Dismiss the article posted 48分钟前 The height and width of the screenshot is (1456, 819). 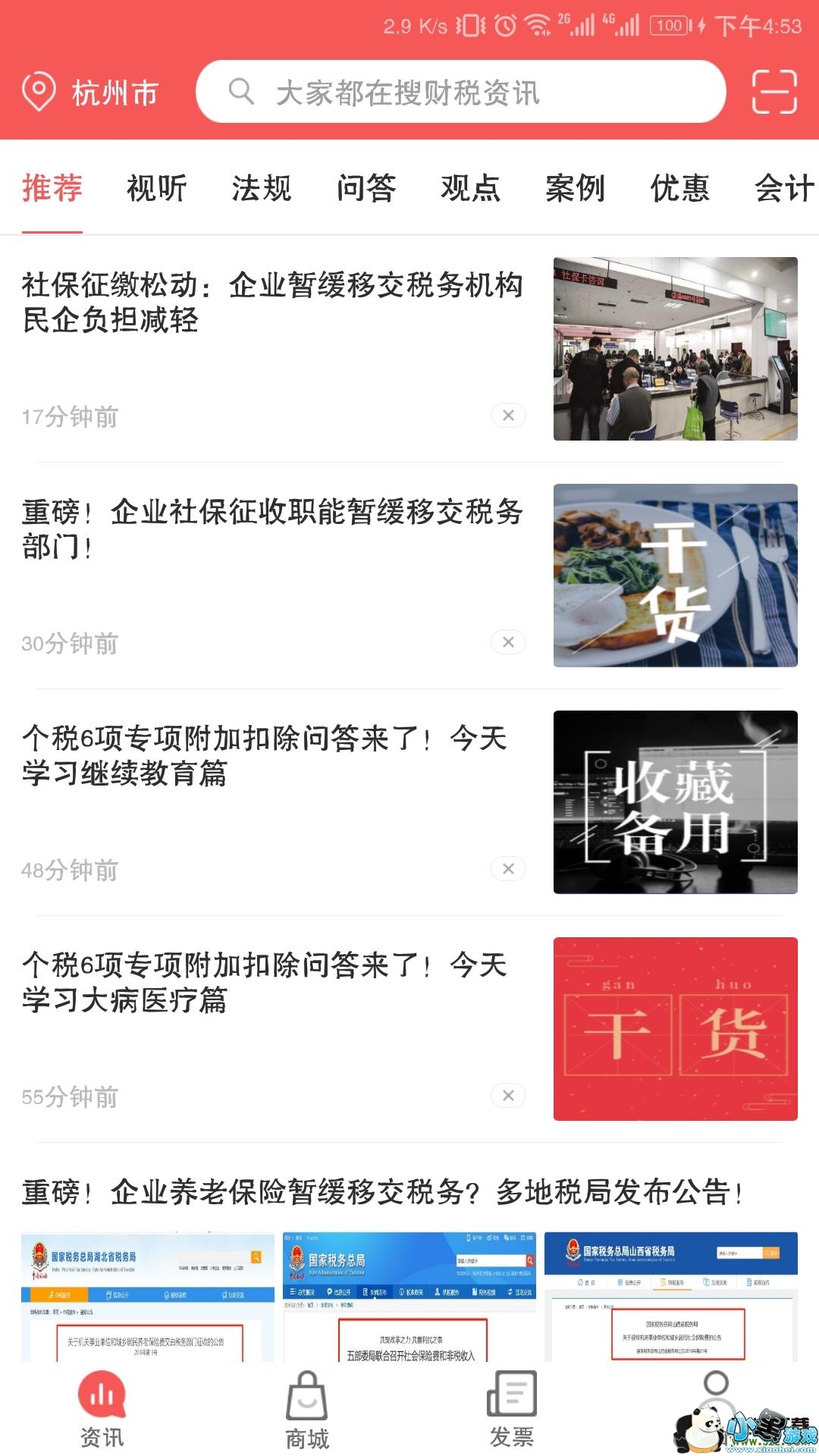tap(508, 869)
